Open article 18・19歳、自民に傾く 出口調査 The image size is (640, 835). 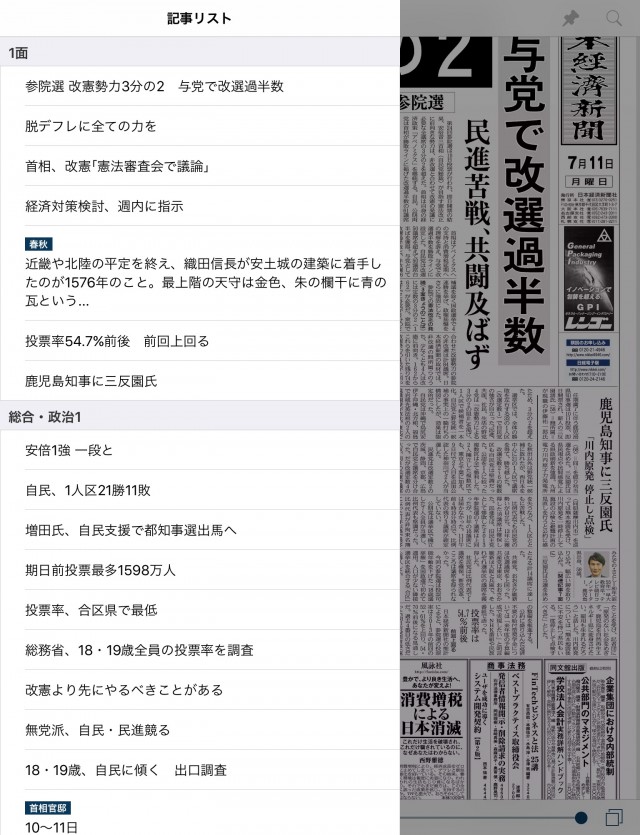[x=200, y=769]
